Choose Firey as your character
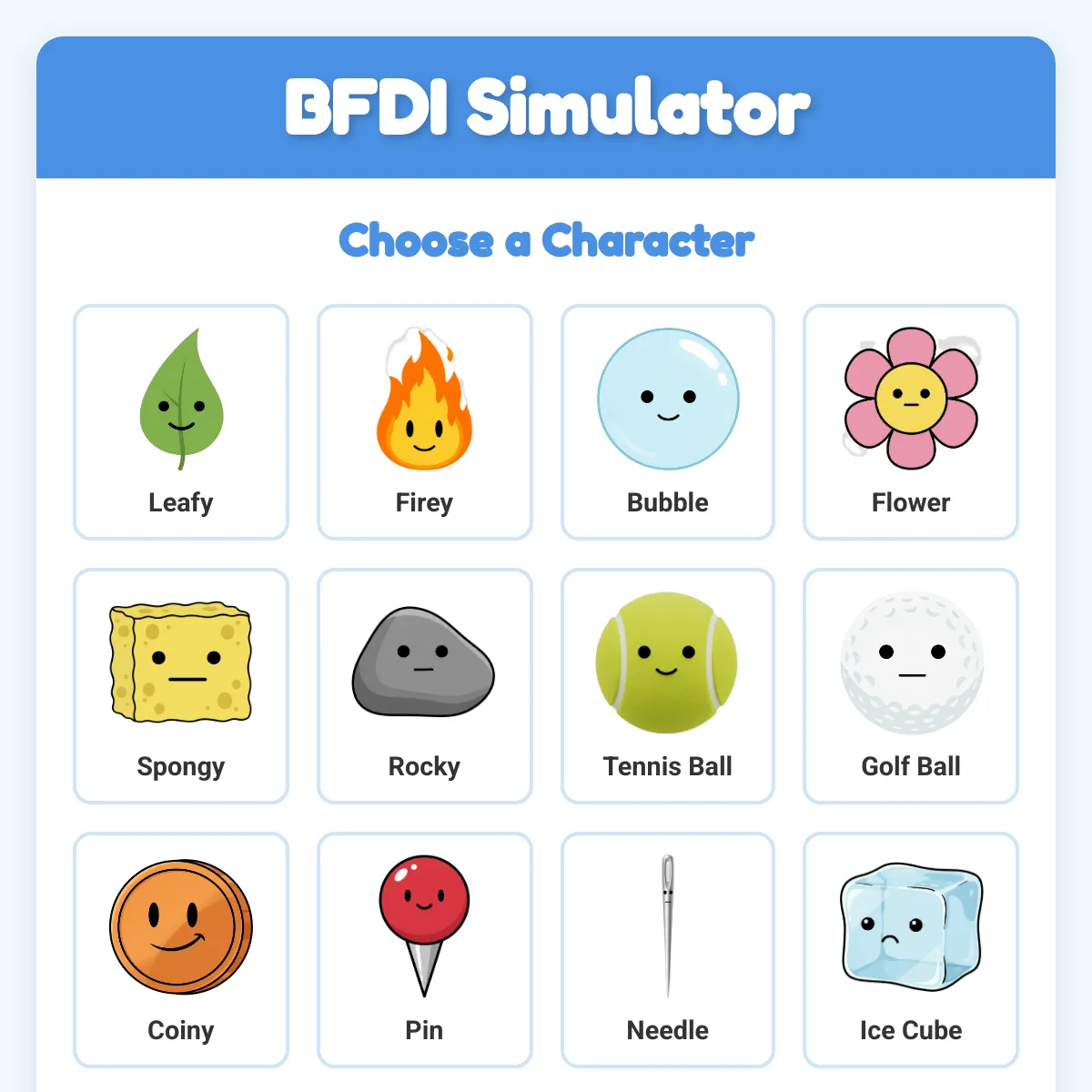Viewport: 1092px width, 1092px height. coord(424,422)
